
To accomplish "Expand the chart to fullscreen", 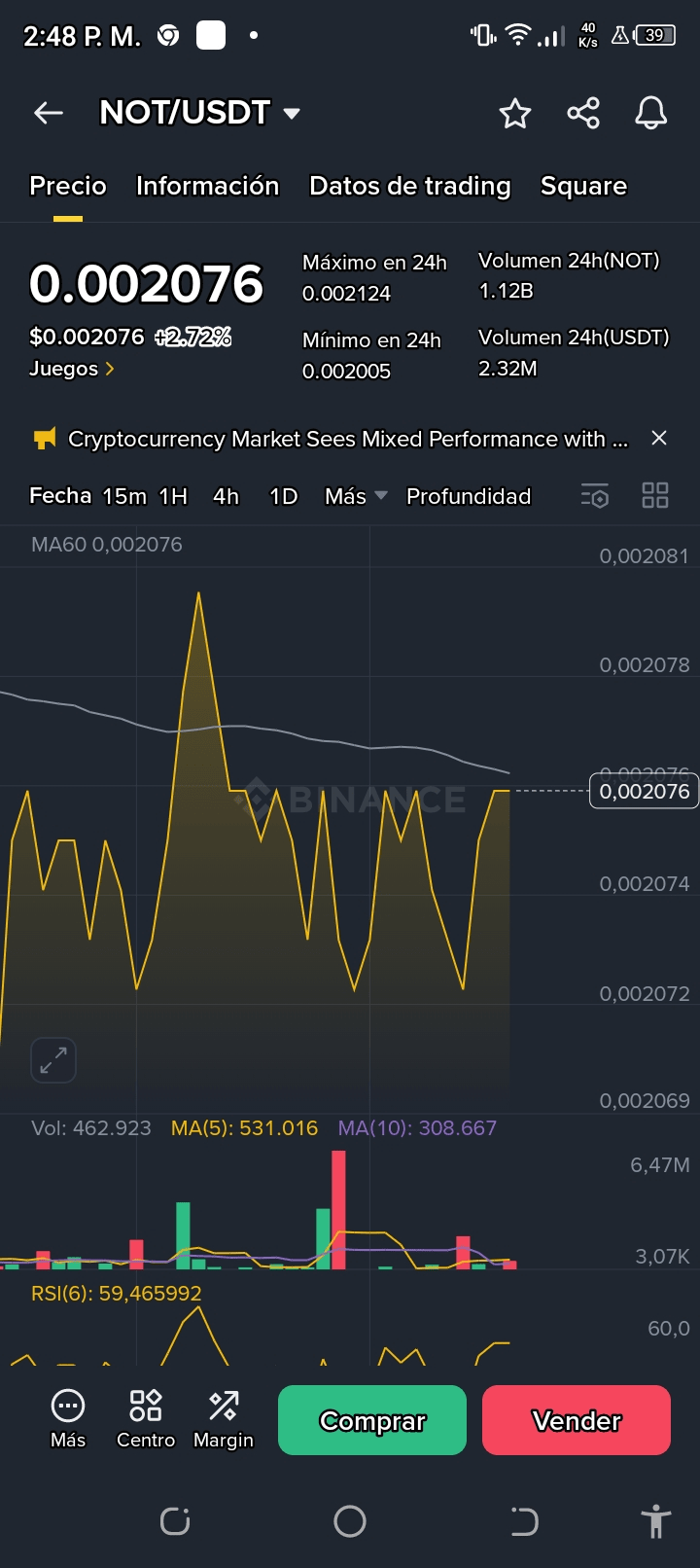I will (x=53, y=1059).
